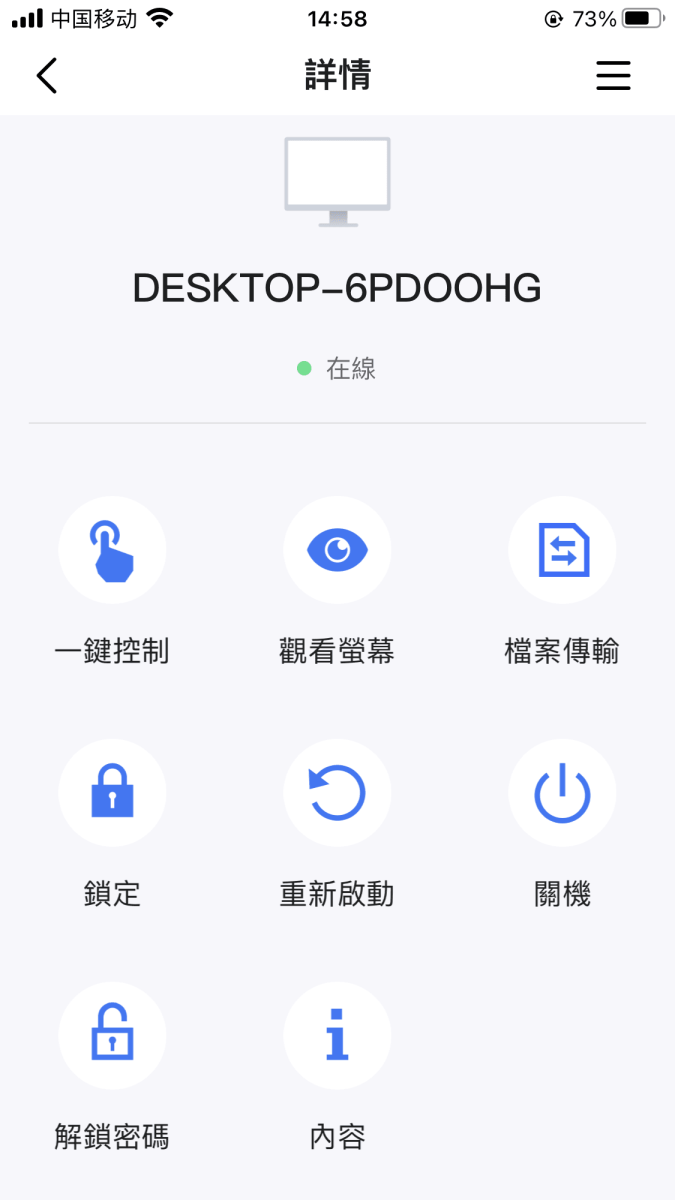Shut down the computer with 關機
Image resolution: width=675 pixels, height=1200 pixels.
coord(562,793)
